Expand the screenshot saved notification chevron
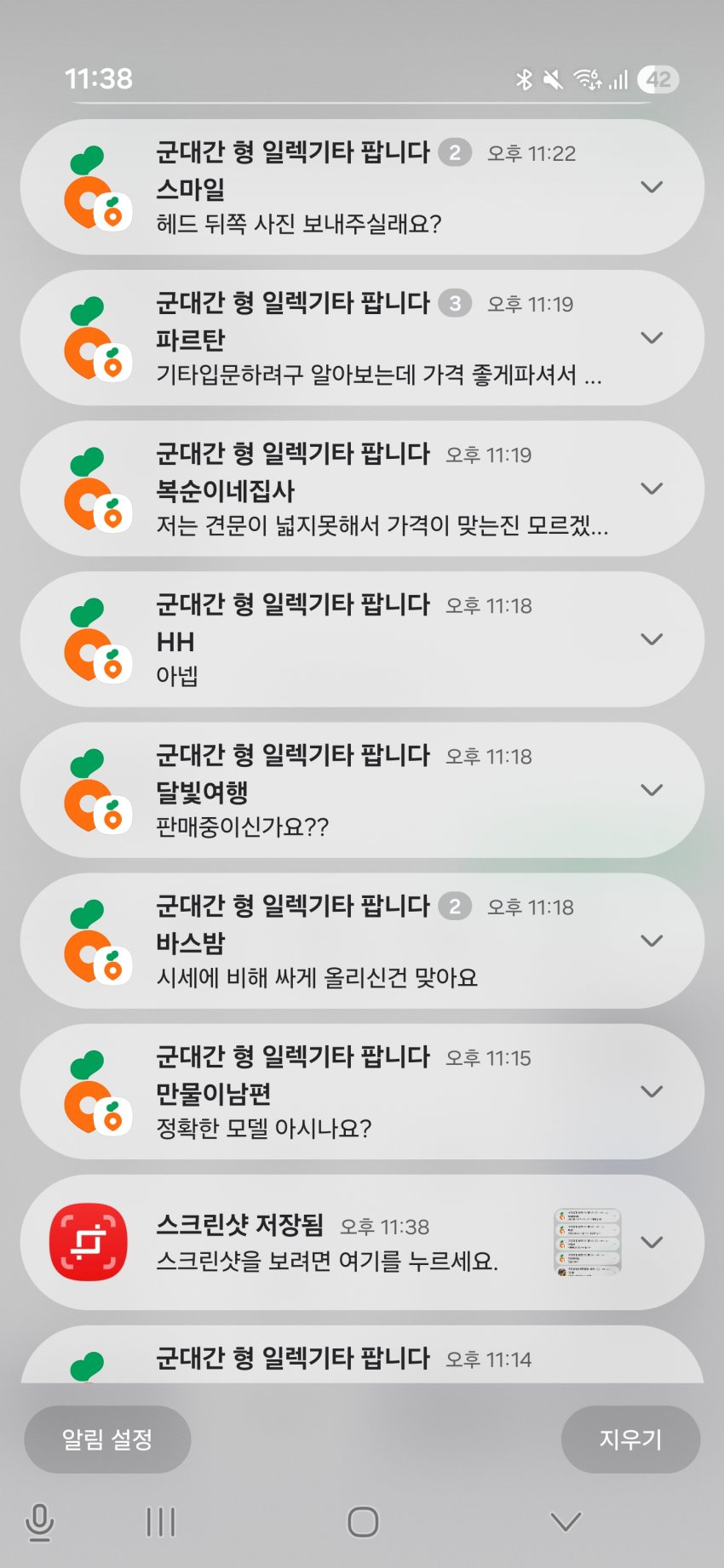The image size is (724, 1568). click(652, 1242)
